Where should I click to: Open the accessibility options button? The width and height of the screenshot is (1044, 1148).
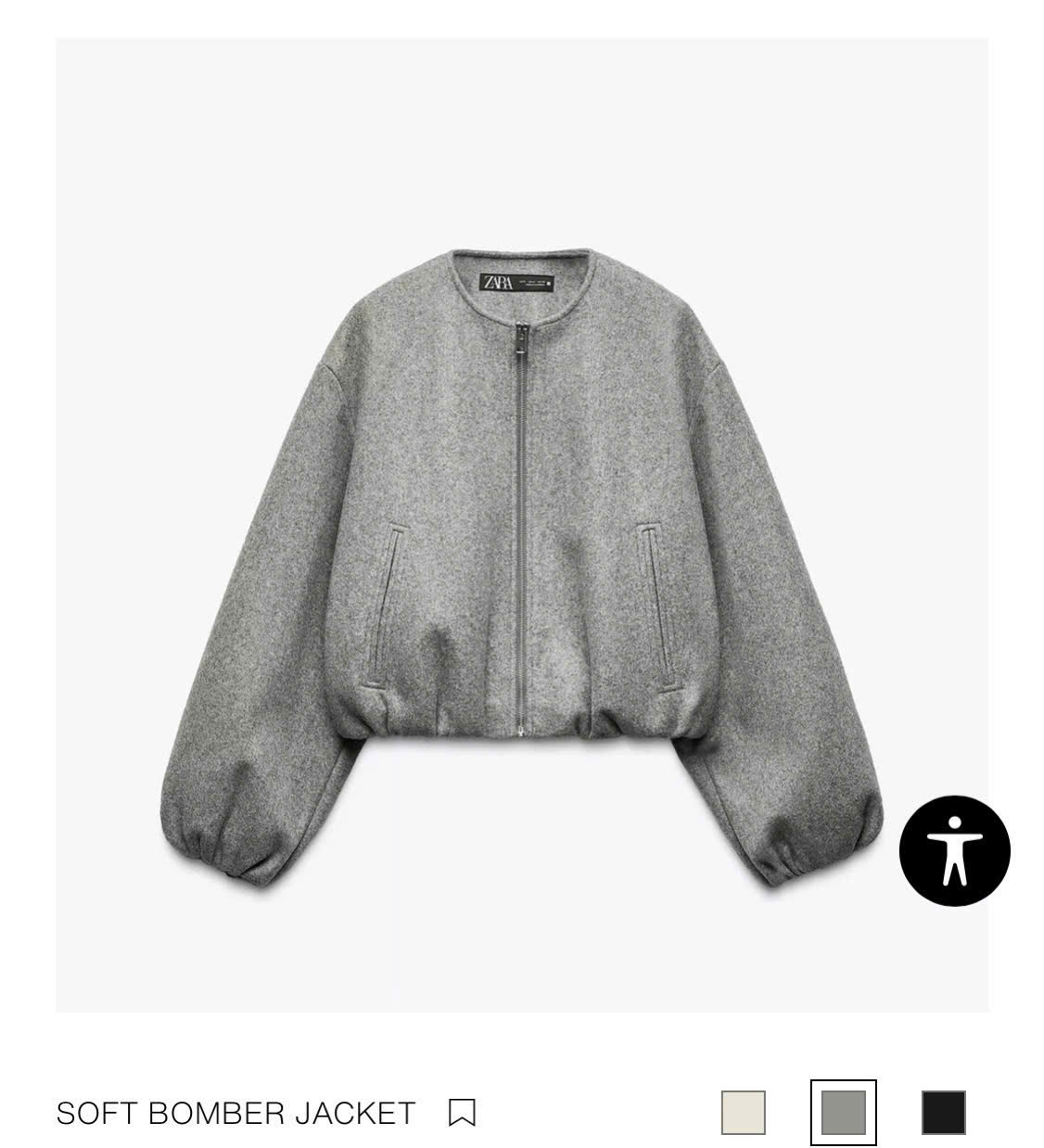[x=954, y=850]
